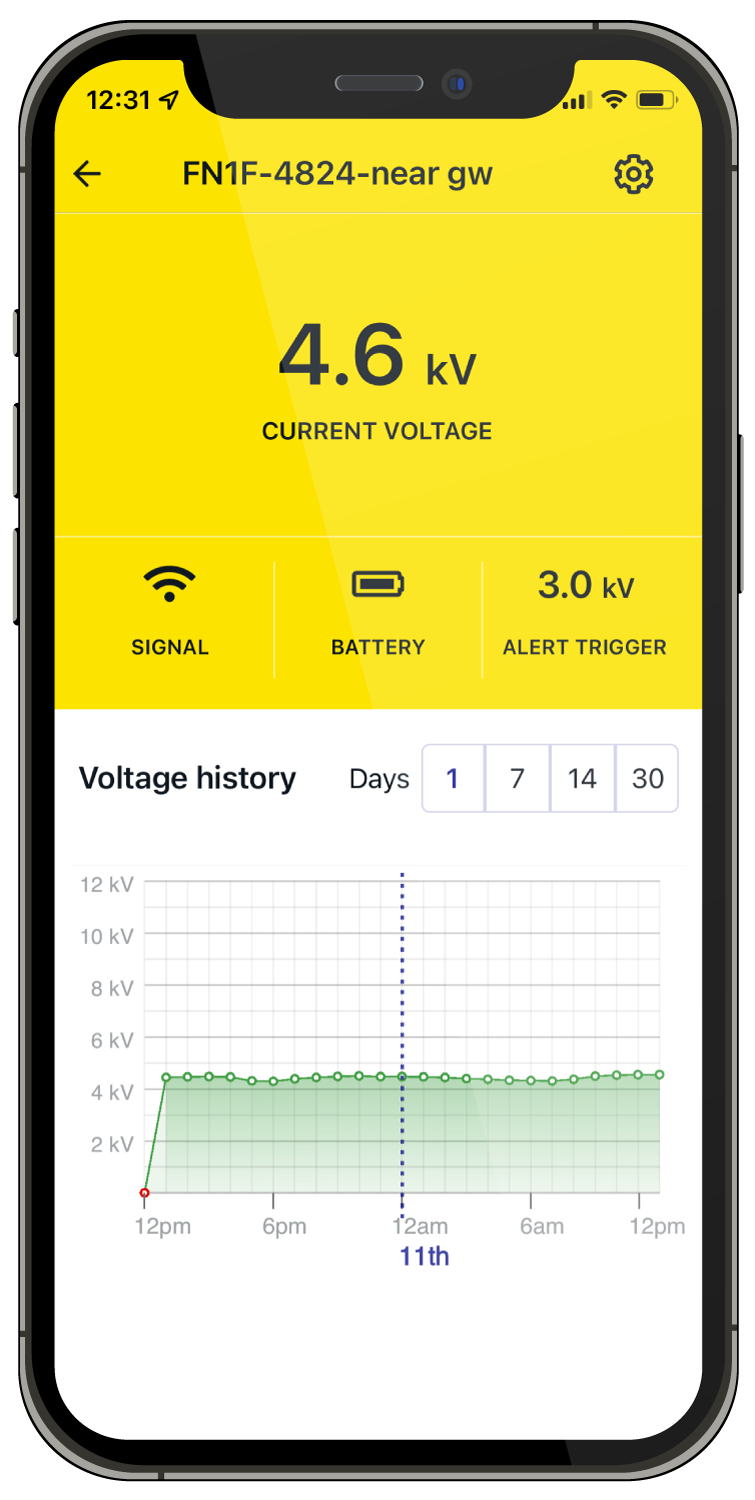Navigate back with the arrow icon
This screenshot has height=1500, width=755.
tap(87, 173)
